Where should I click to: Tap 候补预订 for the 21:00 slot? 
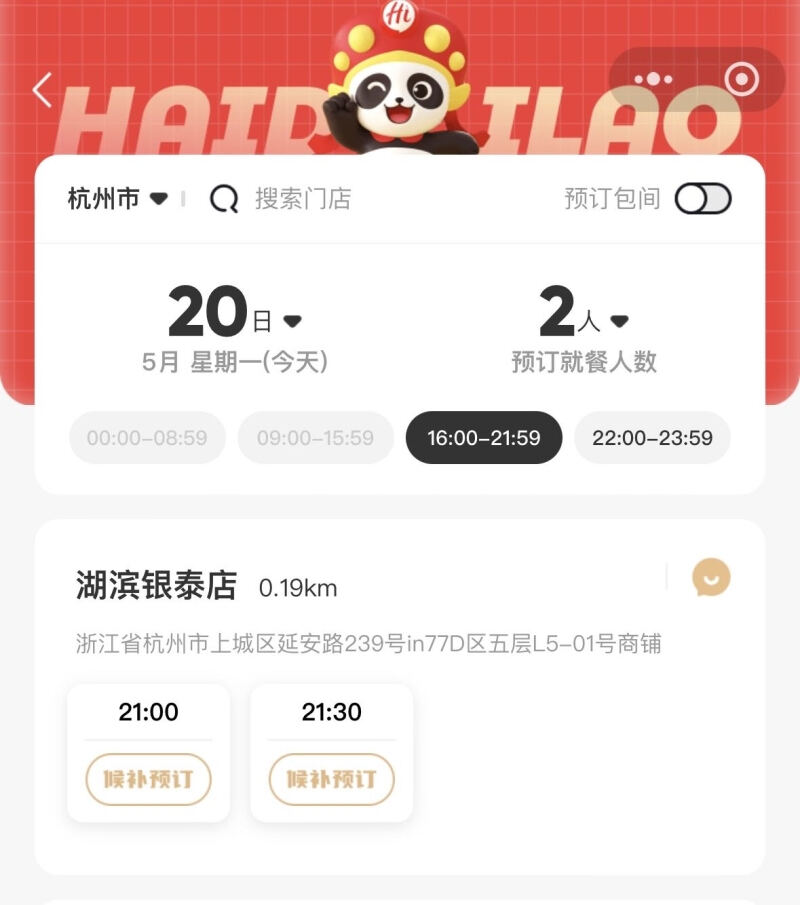click(x=148, y=779)
